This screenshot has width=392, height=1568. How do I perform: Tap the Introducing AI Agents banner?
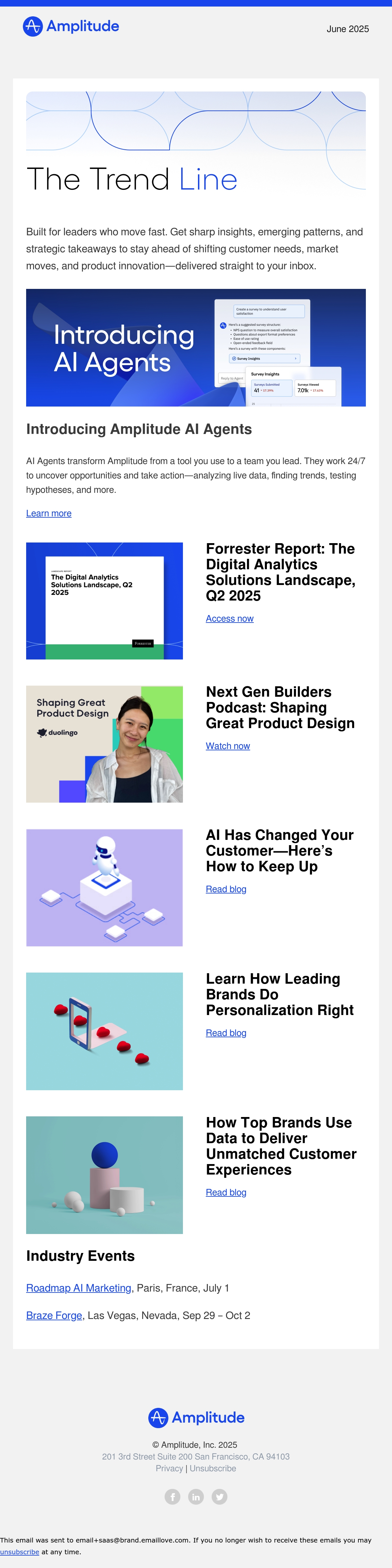tap(195, 348)
